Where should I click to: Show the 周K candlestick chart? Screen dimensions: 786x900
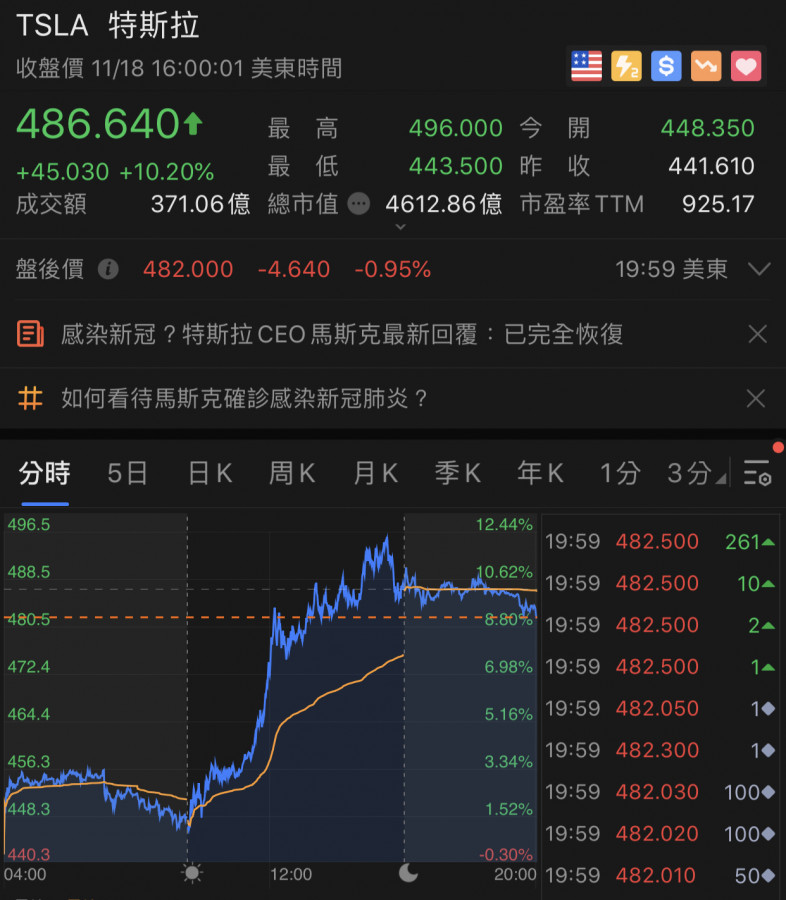[x=292, y=473]
